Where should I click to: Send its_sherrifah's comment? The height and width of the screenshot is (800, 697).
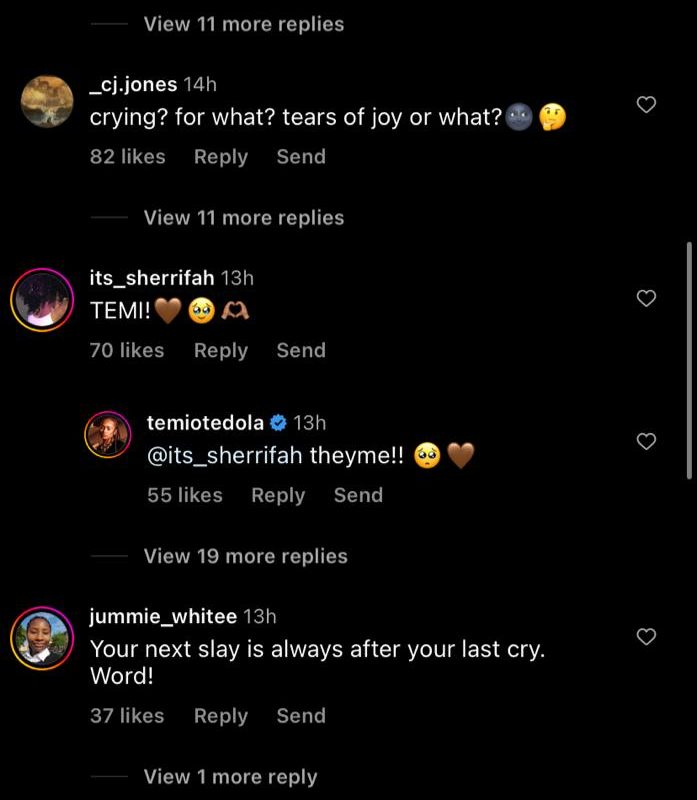coord(301,350)
